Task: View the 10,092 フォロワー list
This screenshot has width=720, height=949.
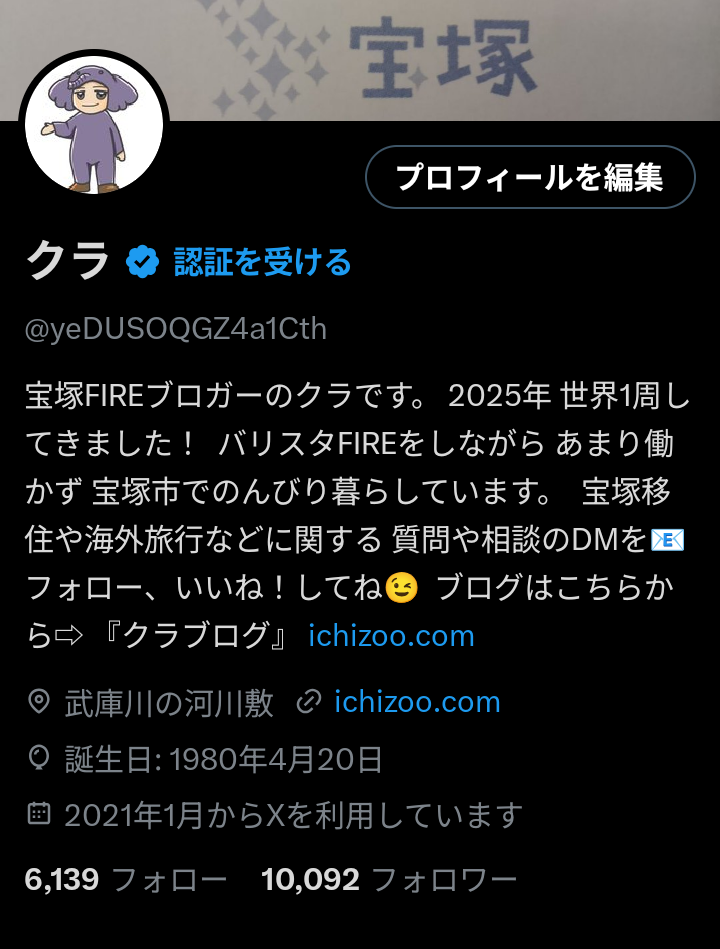Action: (x=389, y=880)
